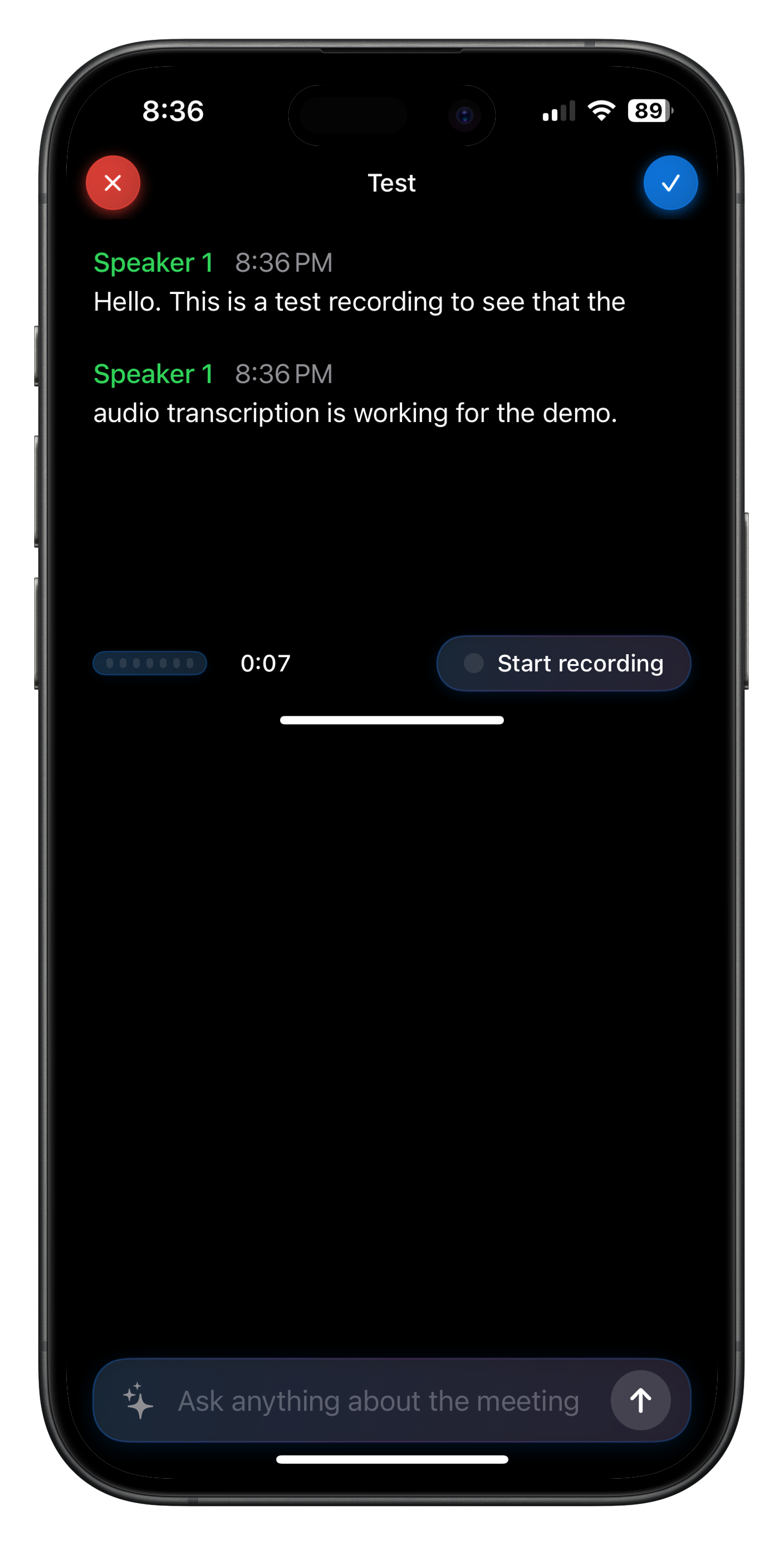Tap the Start recording button
This screenshot has width=784, height=1545.
tap(563, 663)
